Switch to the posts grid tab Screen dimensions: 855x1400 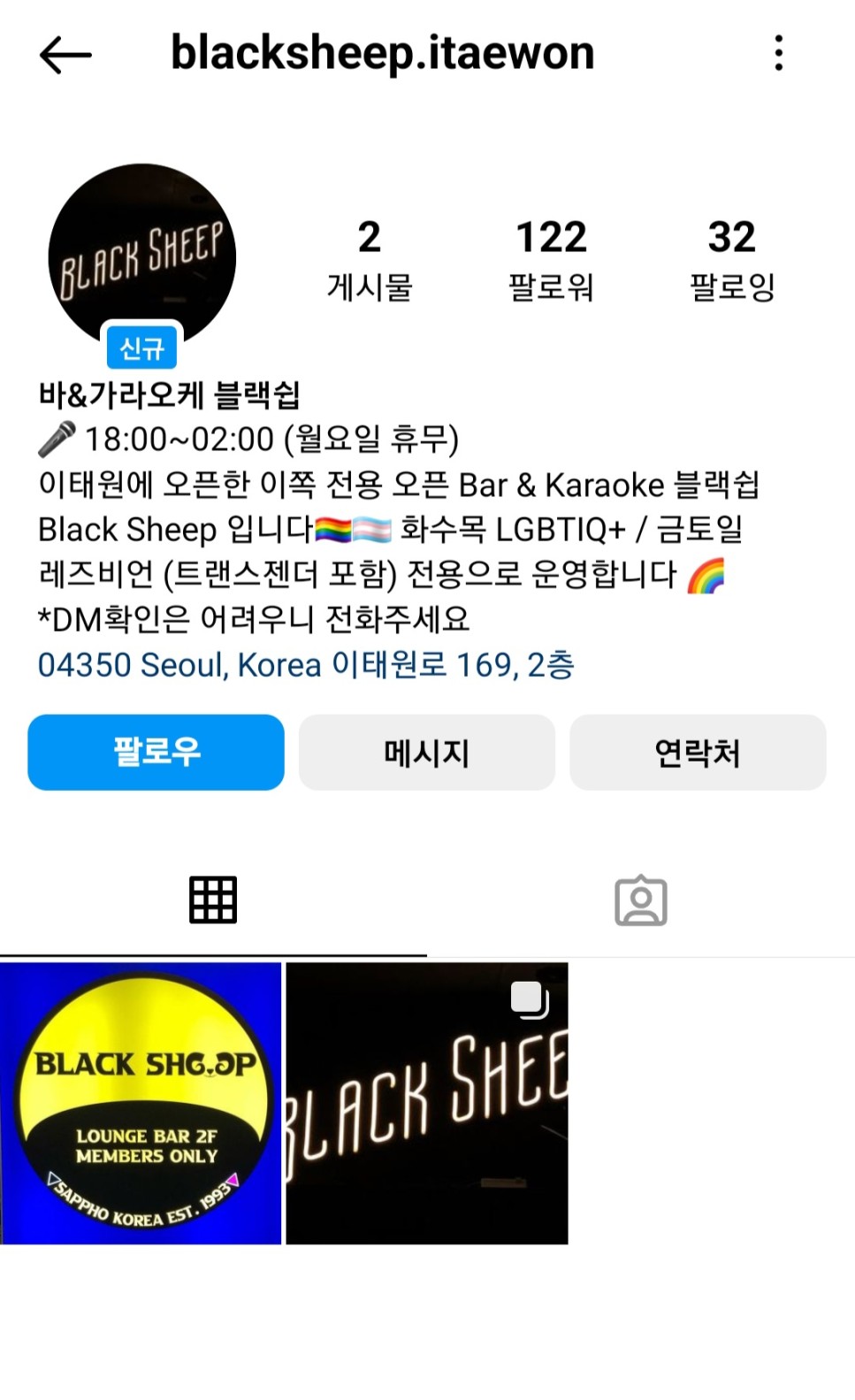(213, 901)
